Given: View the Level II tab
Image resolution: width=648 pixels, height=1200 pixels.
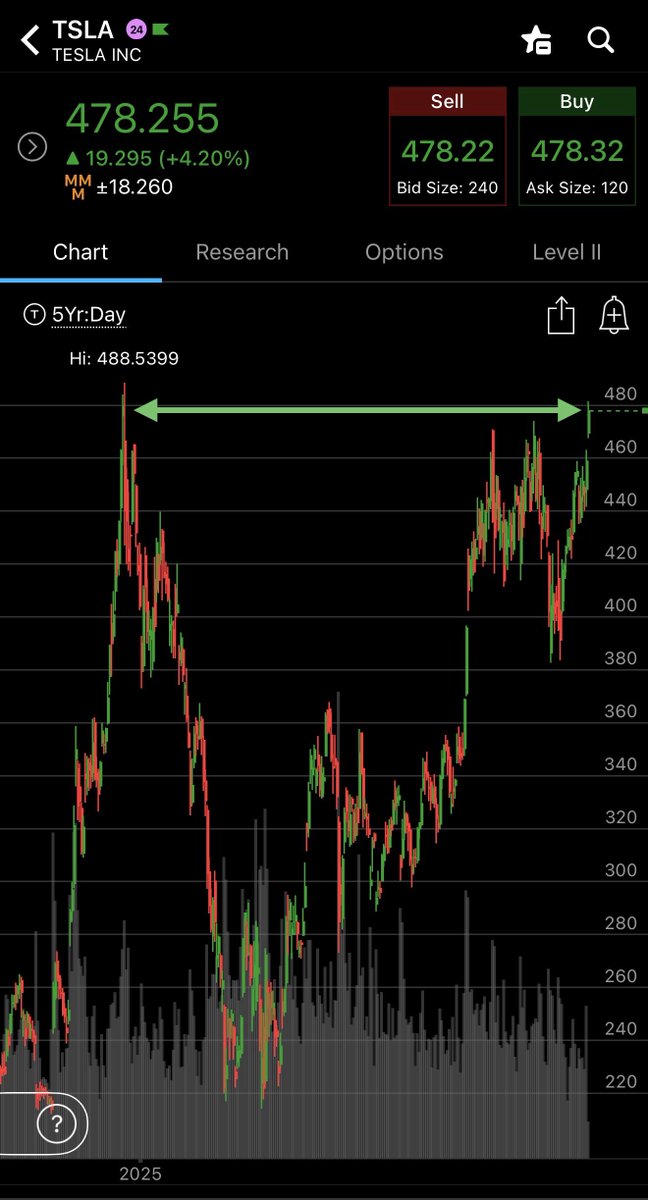Looking at the screenshot, I should click(566, 252).
